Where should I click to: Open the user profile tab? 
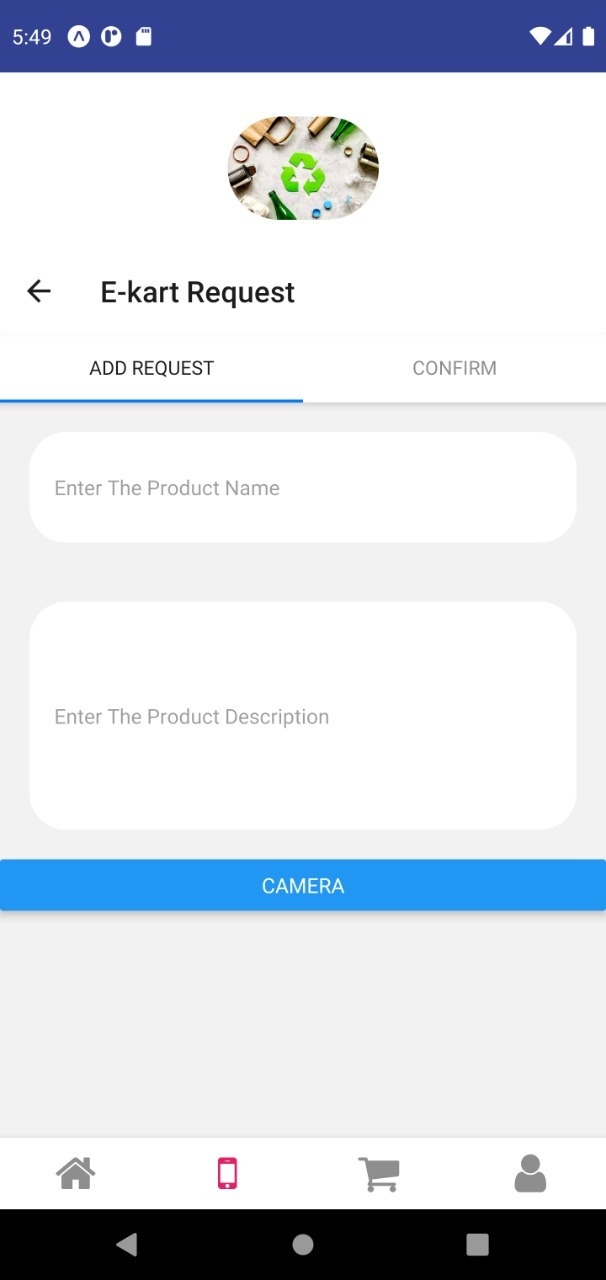(x=530, y=1173)
